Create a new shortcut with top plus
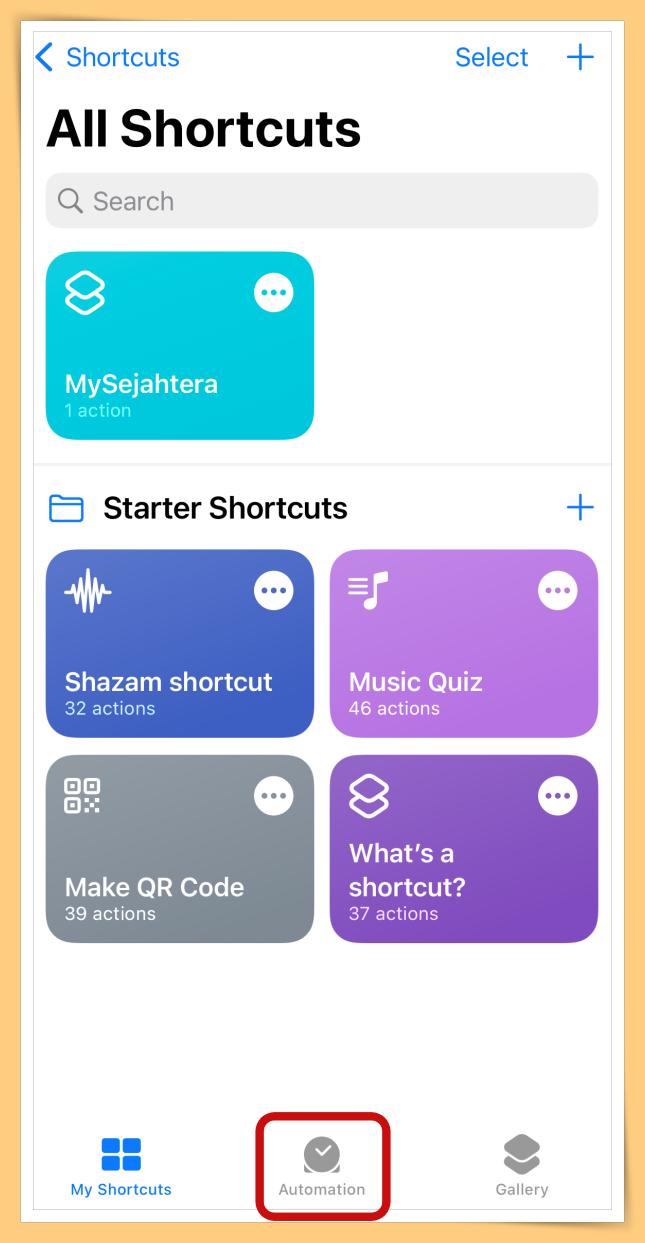The height and width of the screenshot is (1243, 645). pyautogui.click(x=580, y=57)
